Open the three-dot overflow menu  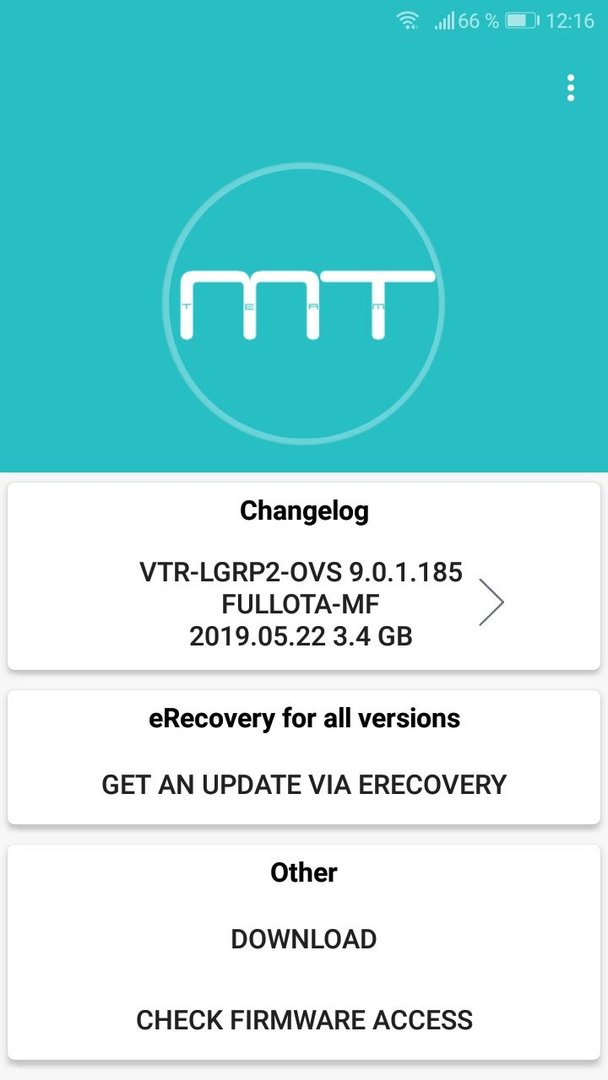tap(570, 88)
